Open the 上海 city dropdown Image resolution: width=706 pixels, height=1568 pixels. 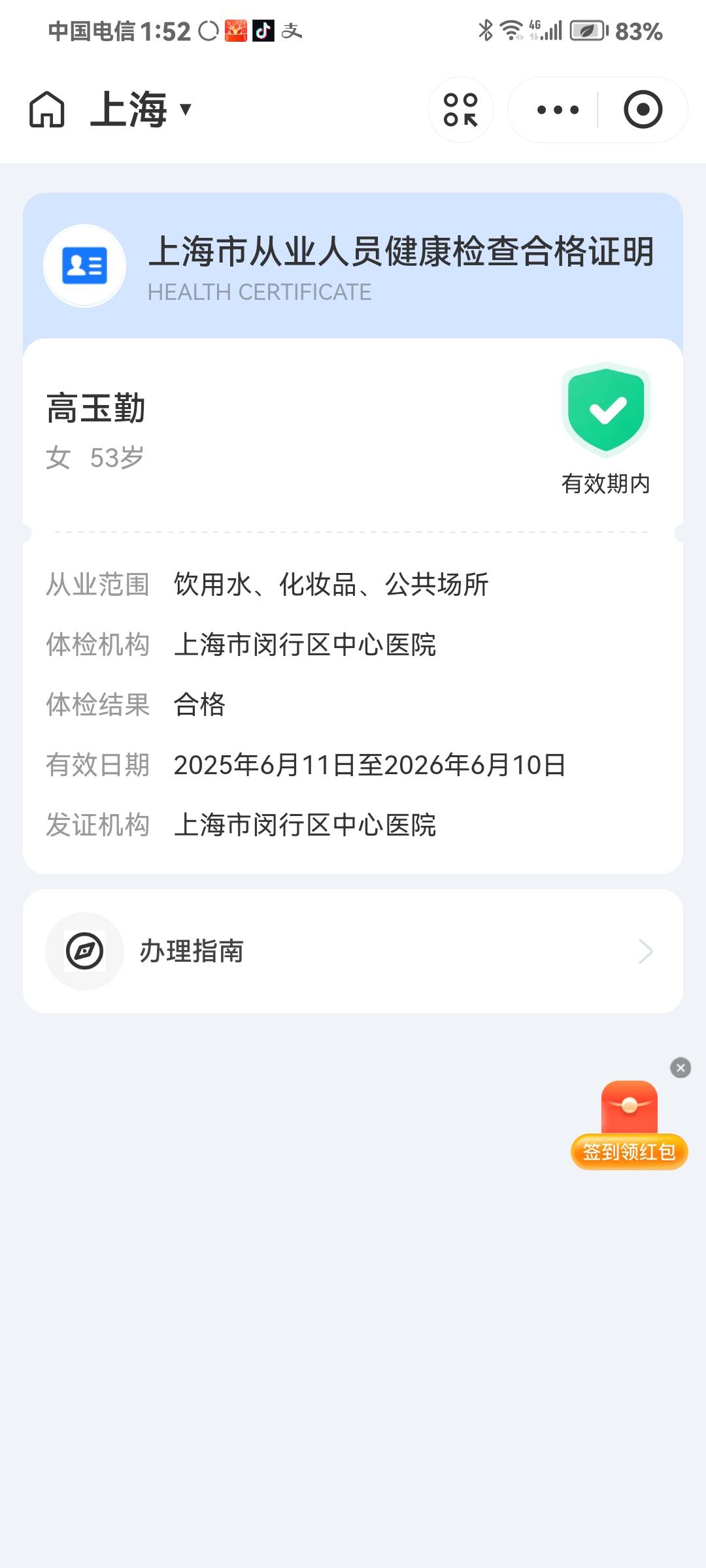point(141,109)
